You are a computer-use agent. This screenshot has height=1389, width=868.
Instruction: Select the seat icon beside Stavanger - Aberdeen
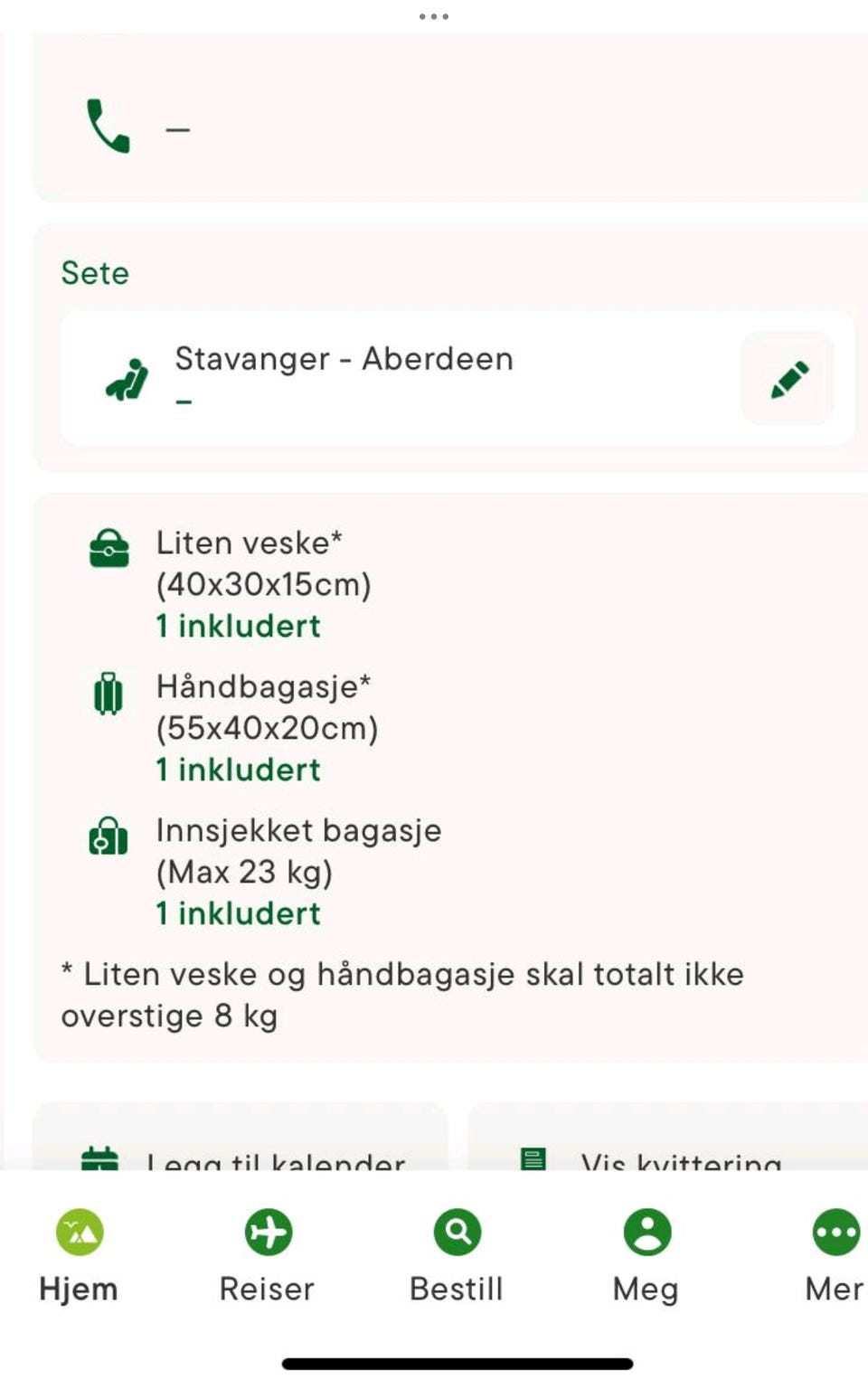pos(127,377)
